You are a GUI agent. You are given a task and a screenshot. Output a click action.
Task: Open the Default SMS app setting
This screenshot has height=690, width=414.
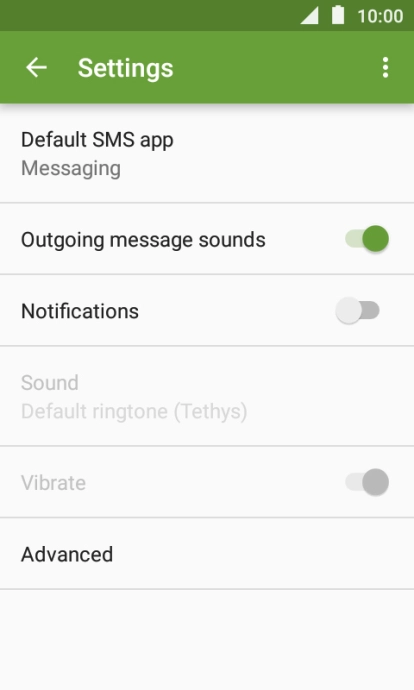coord(207,154)
